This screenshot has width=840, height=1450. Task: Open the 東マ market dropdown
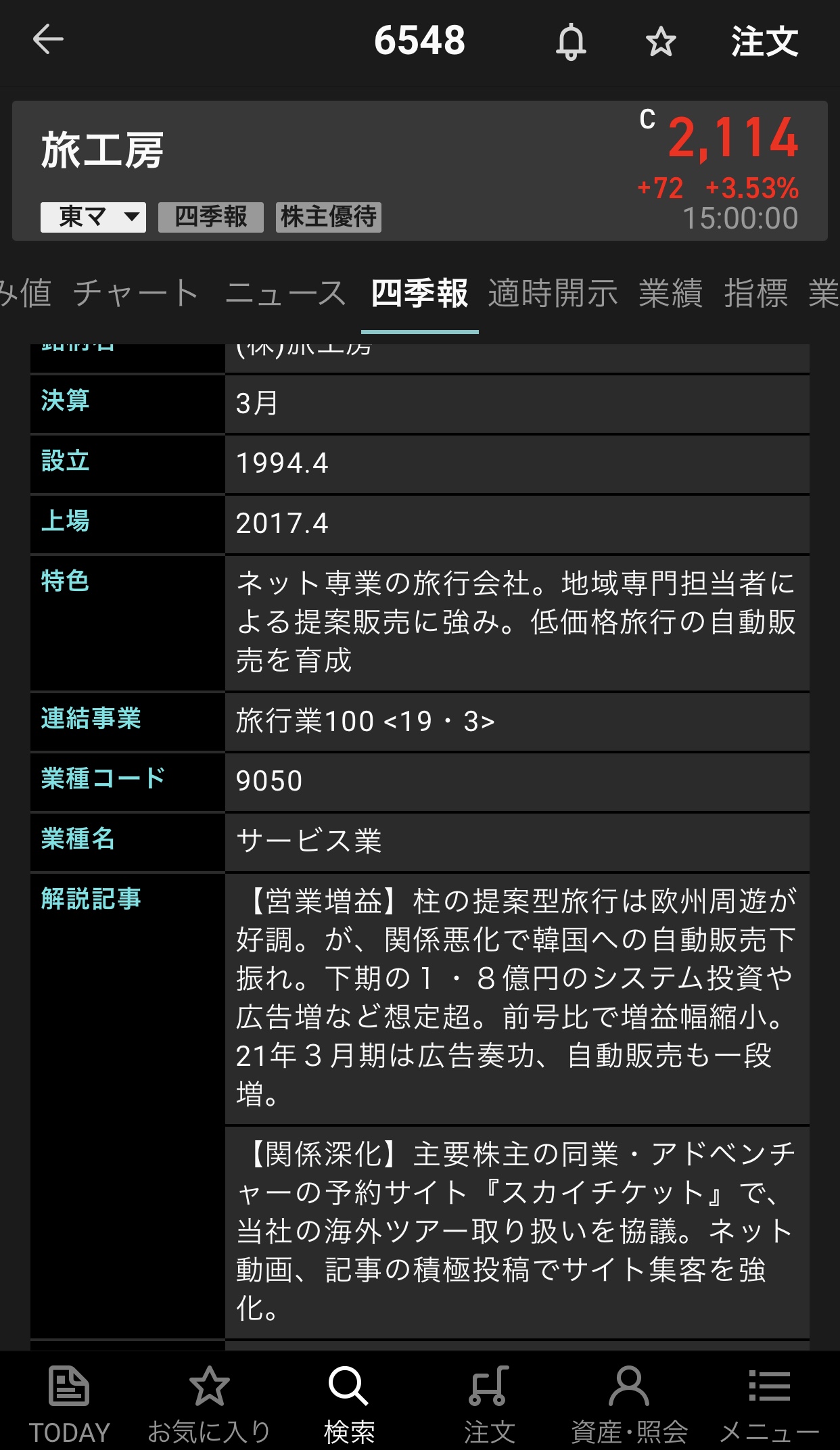coord(93,217)
